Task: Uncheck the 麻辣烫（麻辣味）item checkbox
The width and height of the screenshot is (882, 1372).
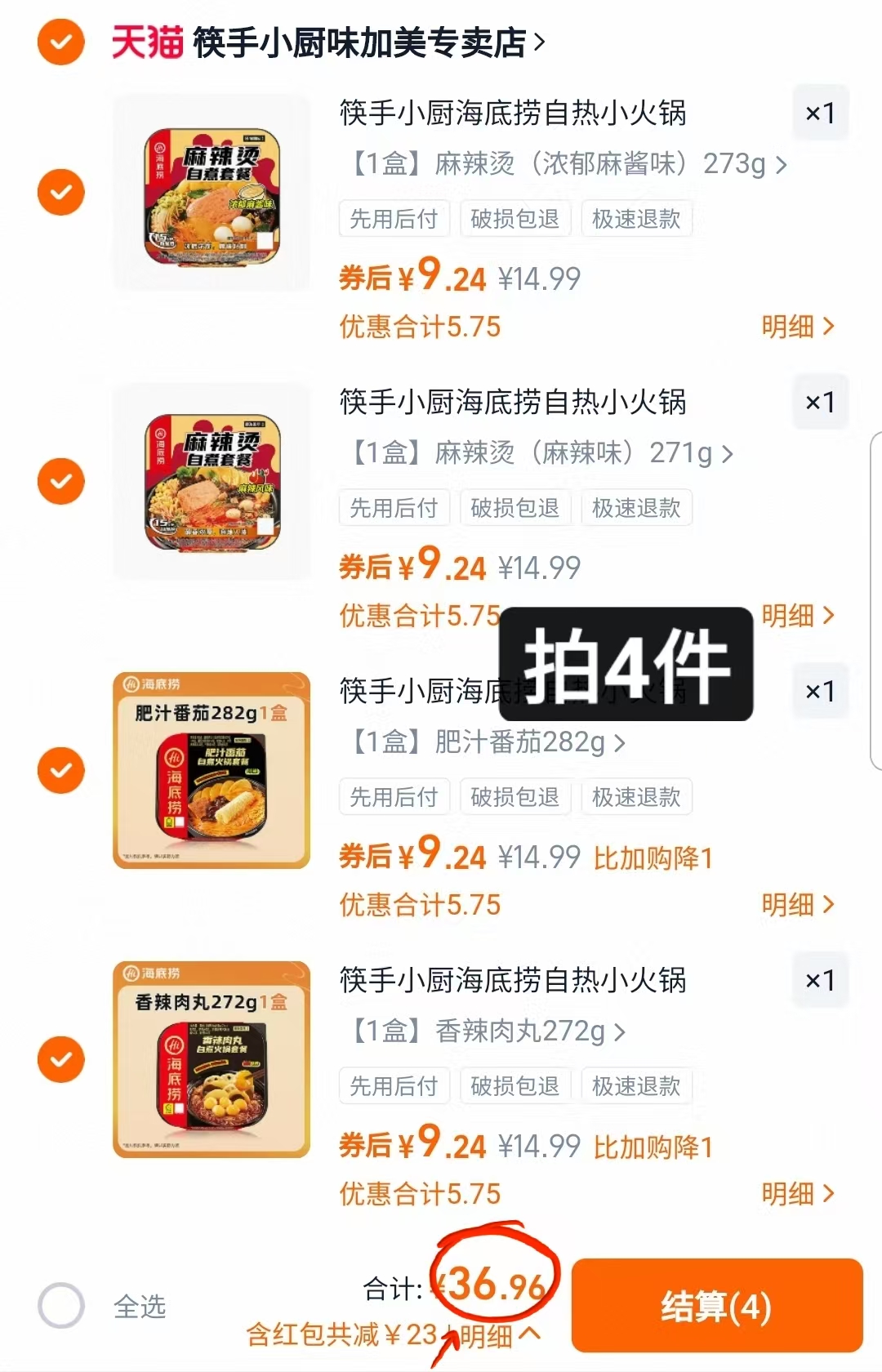Action: [x=60, y=480]
